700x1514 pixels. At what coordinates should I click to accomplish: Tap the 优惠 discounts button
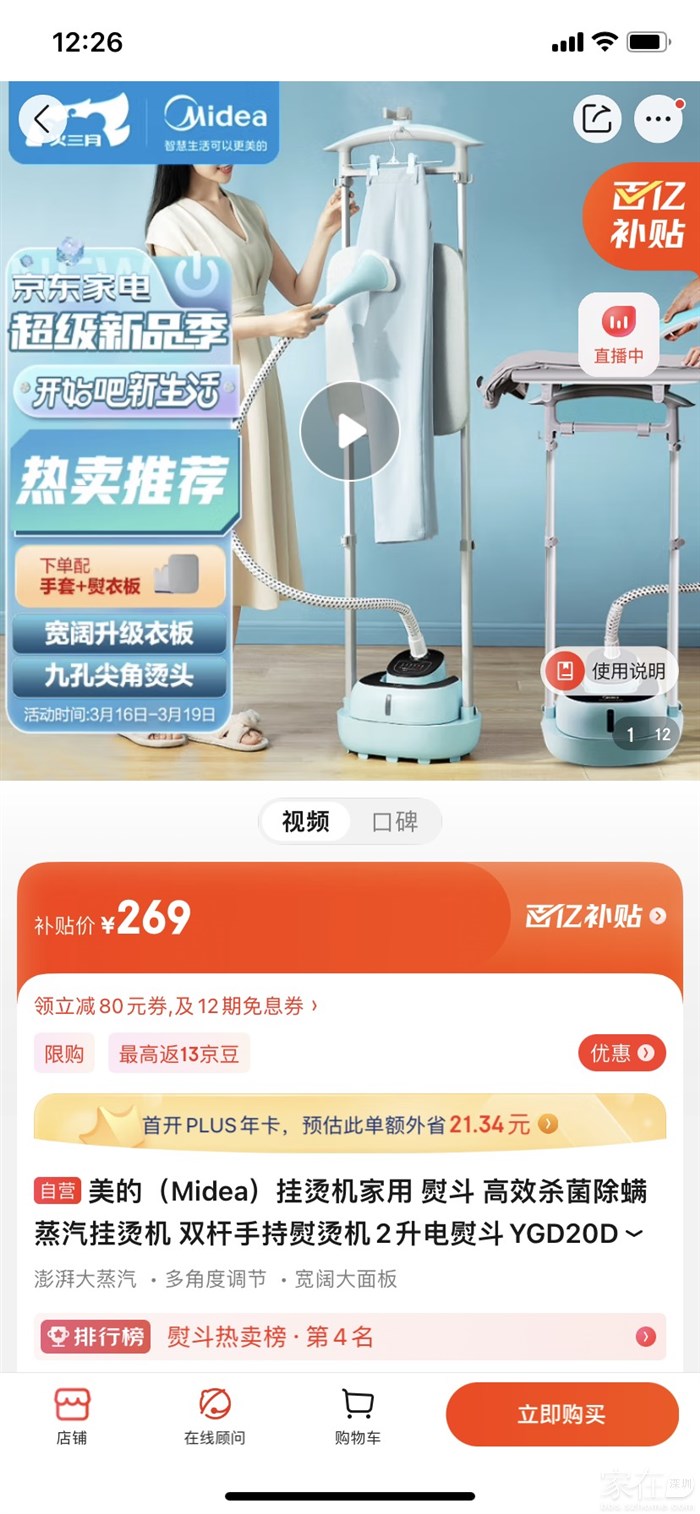(x=621, y=1053)
